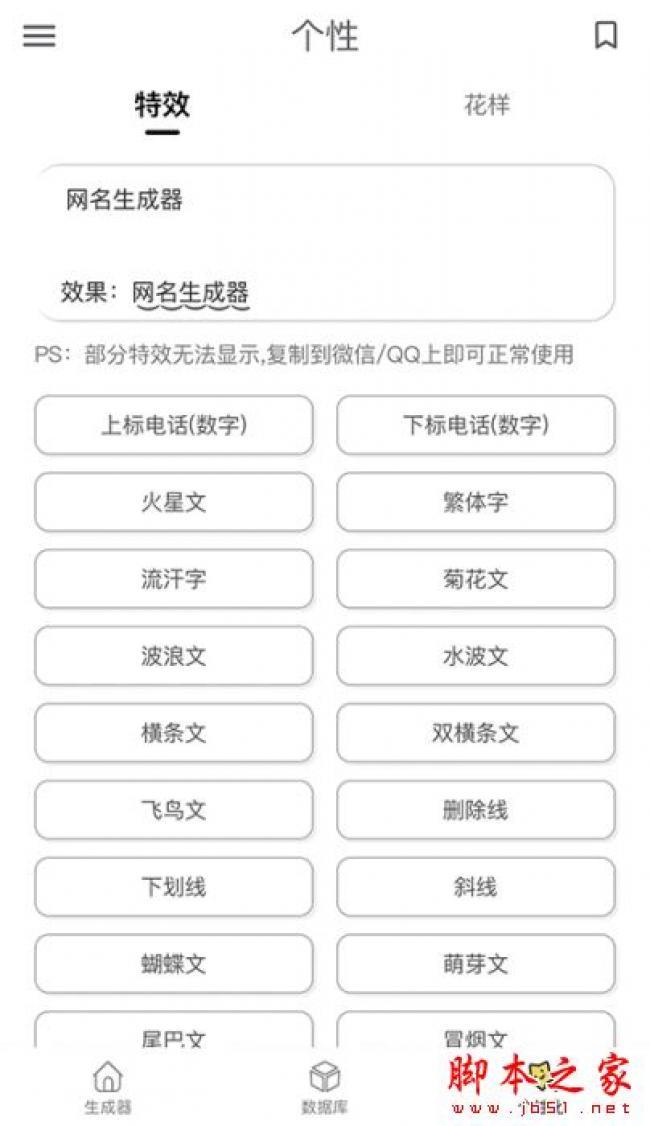Tap the 繁体字 button
The height and width of the screenshot is (1126, 650).
(x=476, y=502)
